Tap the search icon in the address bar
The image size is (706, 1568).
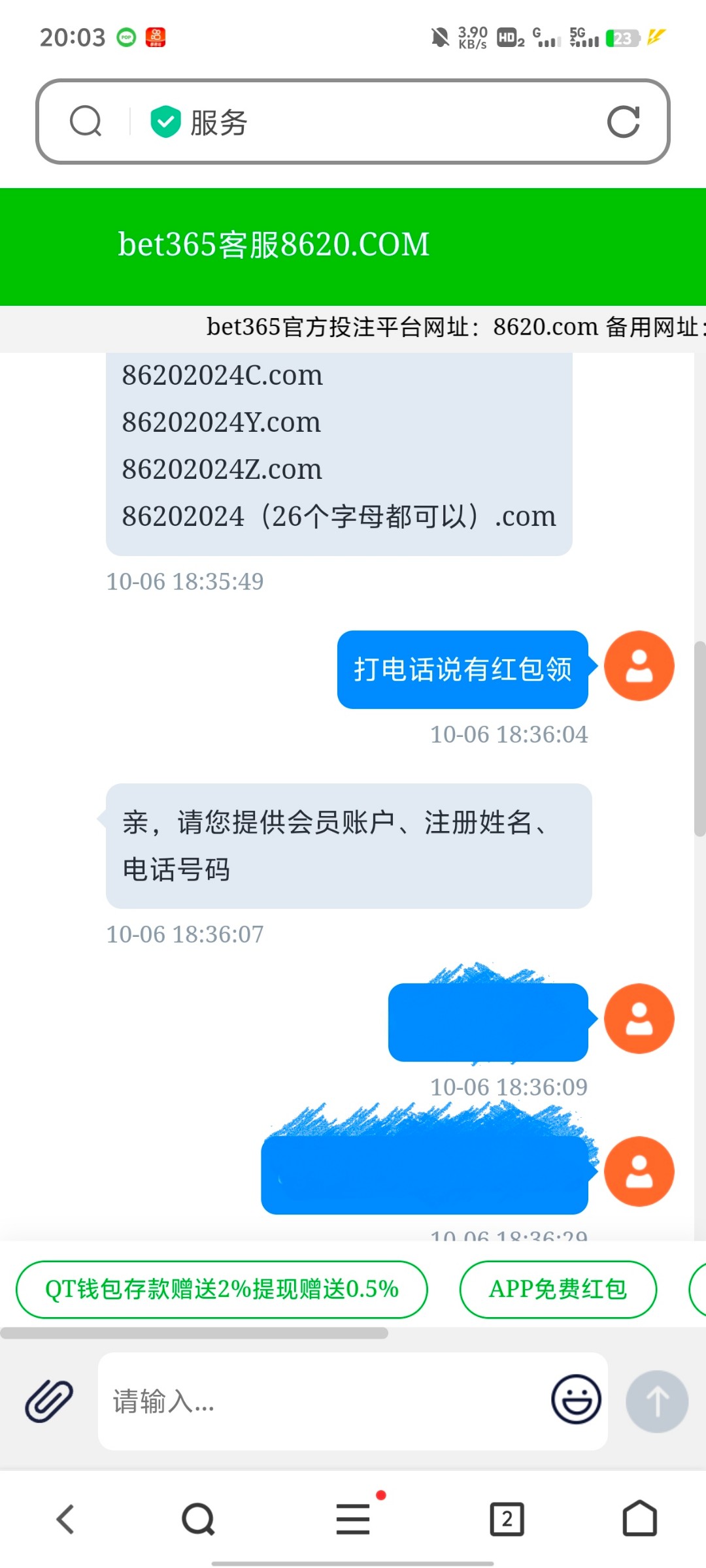[86, 122]
